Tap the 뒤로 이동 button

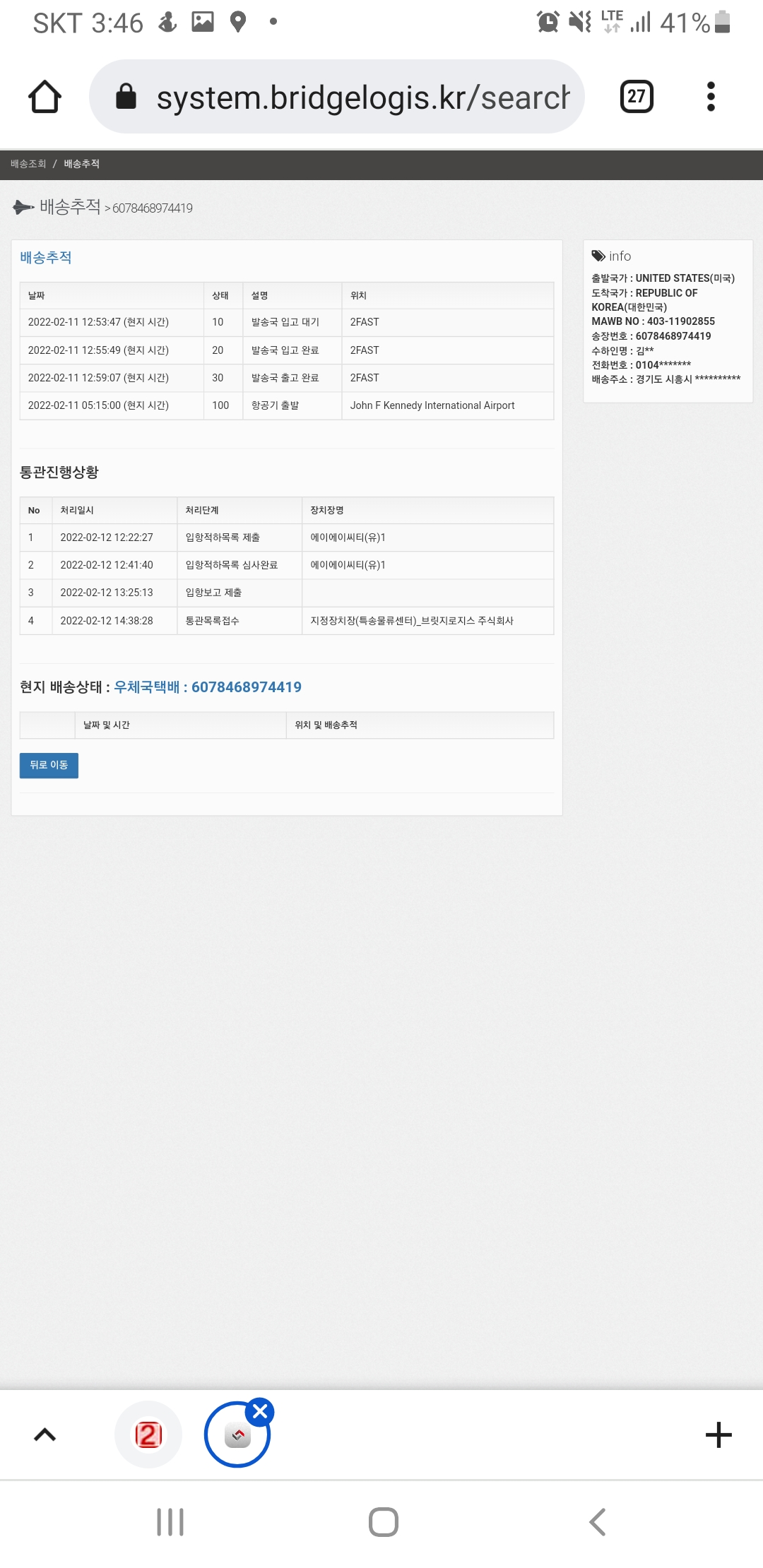pyautogui.click(x=49, y=766)
